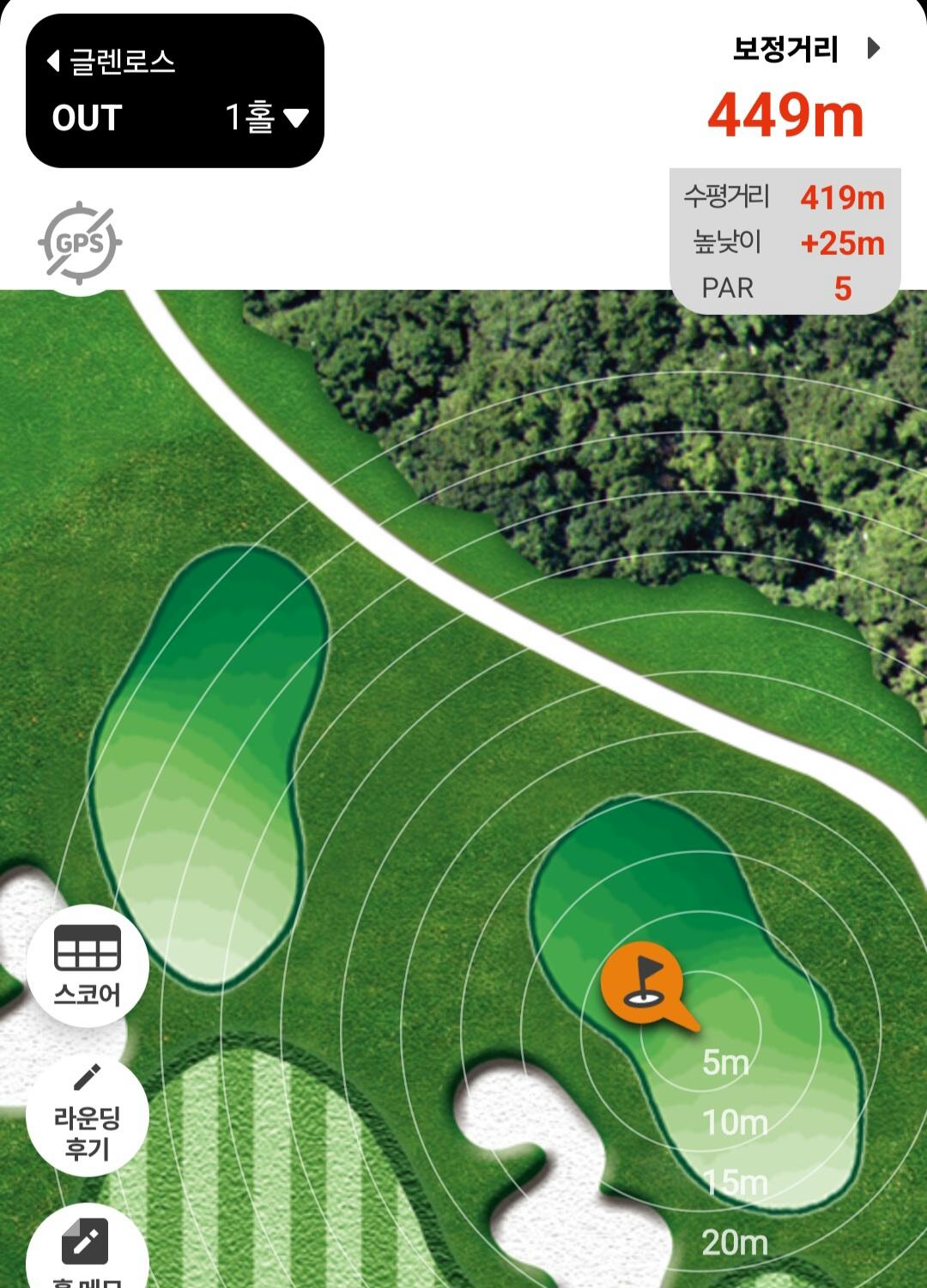Open the 1홀 hole selector dropdown
This screenshot has height=1288, width=927.
pyautogui.click(x=266, y=118)
